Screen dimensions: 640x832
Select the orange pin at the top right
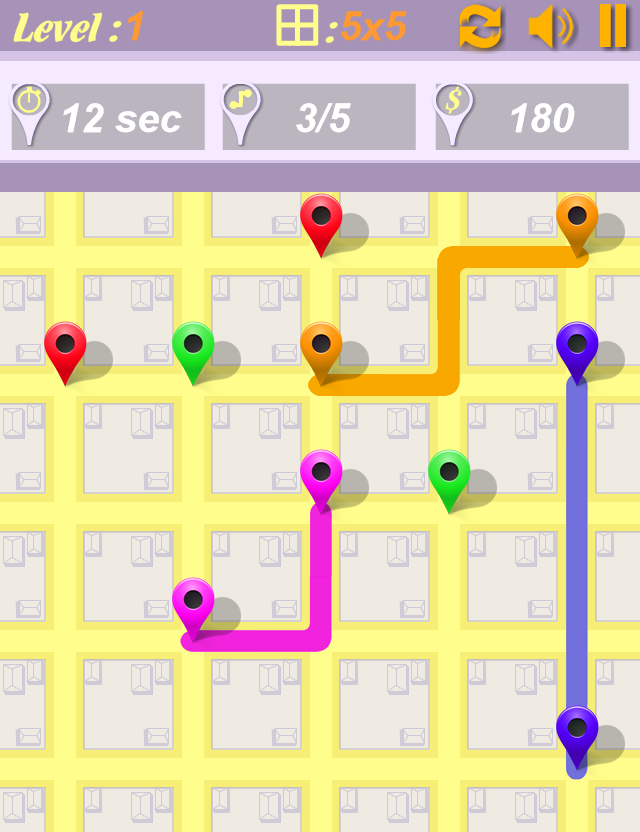point(577,219)
